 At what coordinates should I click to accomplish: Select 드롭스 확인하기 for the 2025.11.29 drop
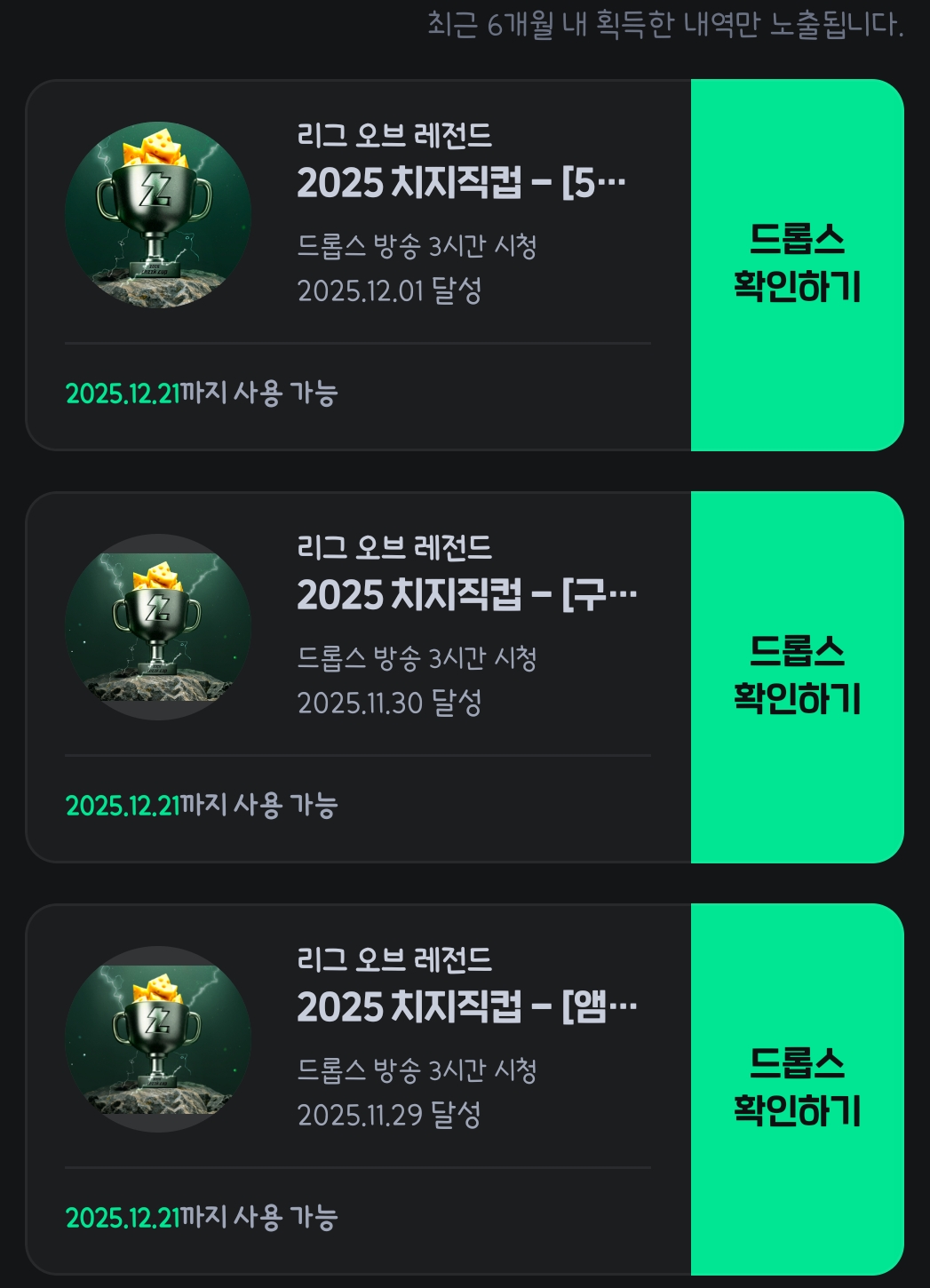797,1089
